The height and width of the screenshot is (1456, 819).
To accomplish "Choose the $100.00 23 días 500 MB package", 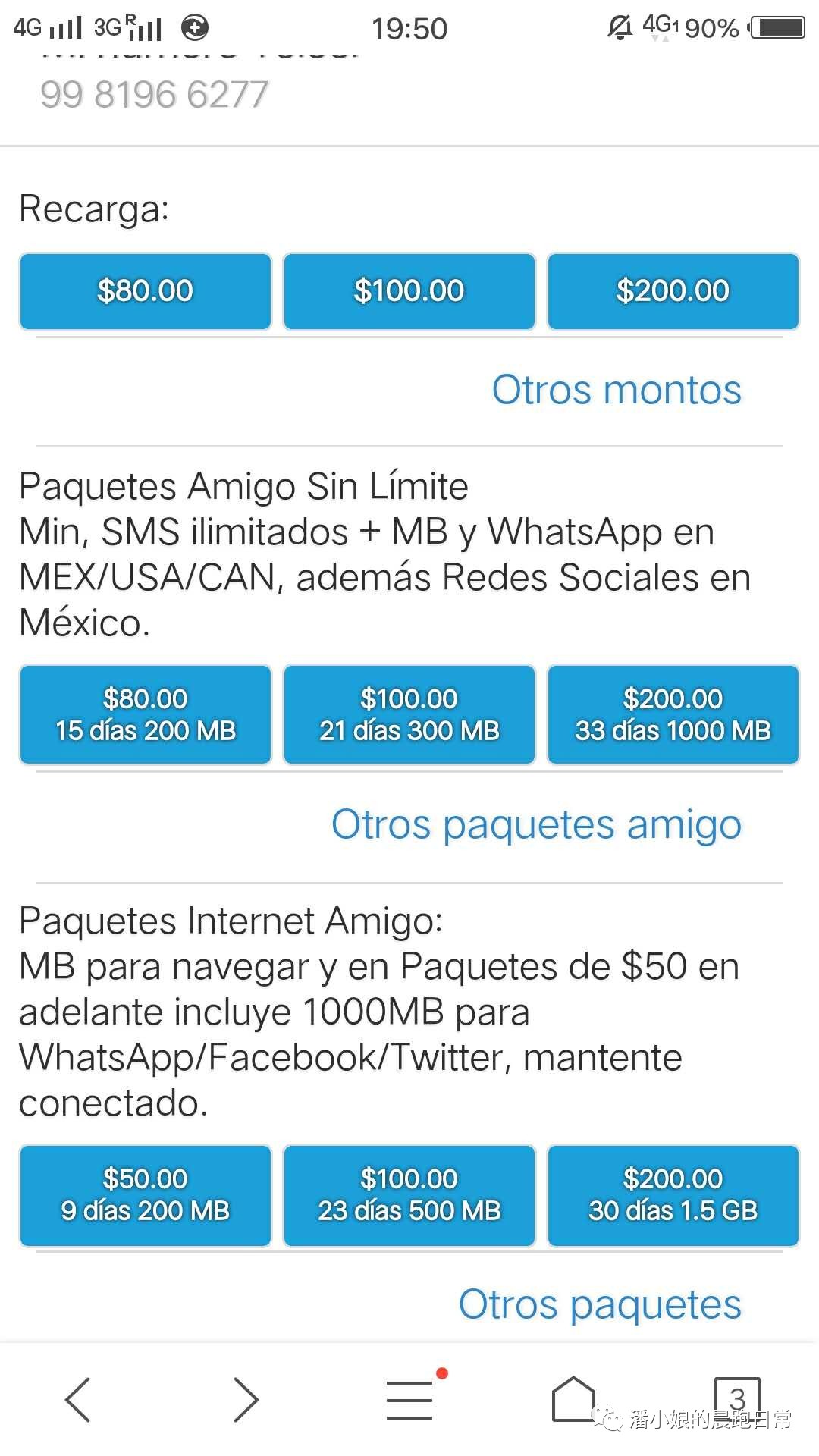I will (x=409, y=1195).
